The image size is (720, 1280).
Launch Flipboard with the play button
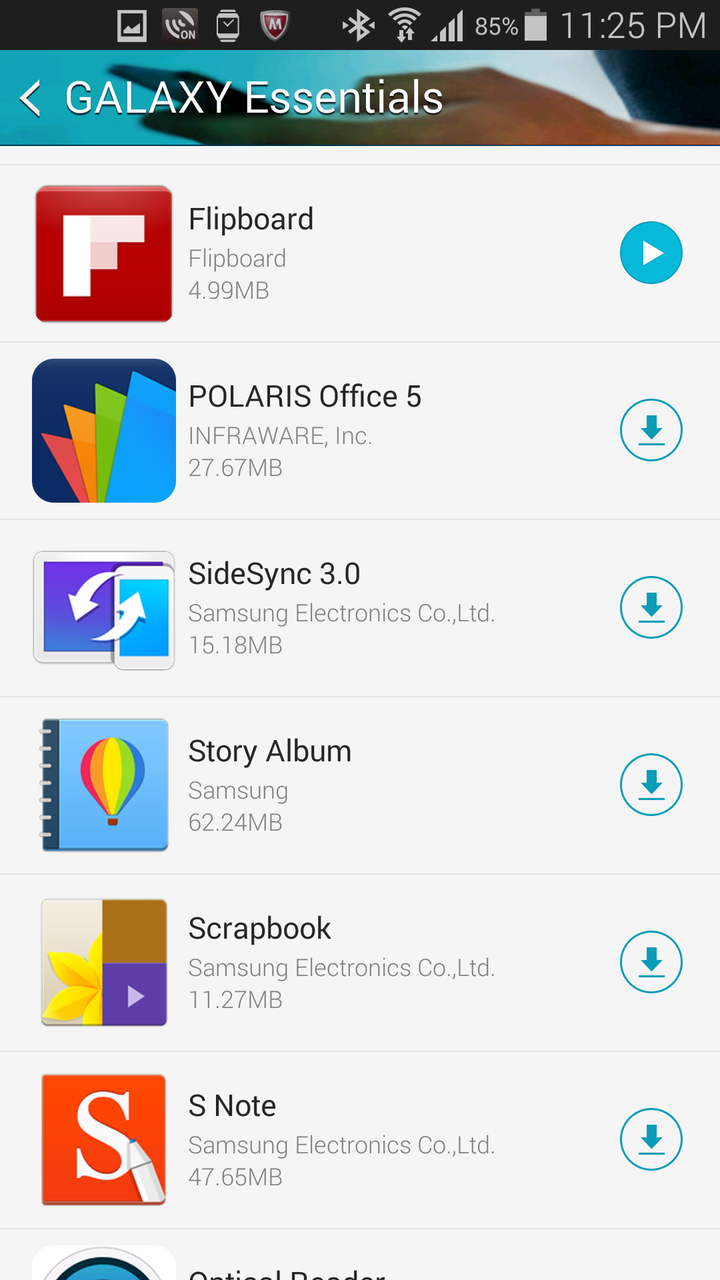coord(651,253)
